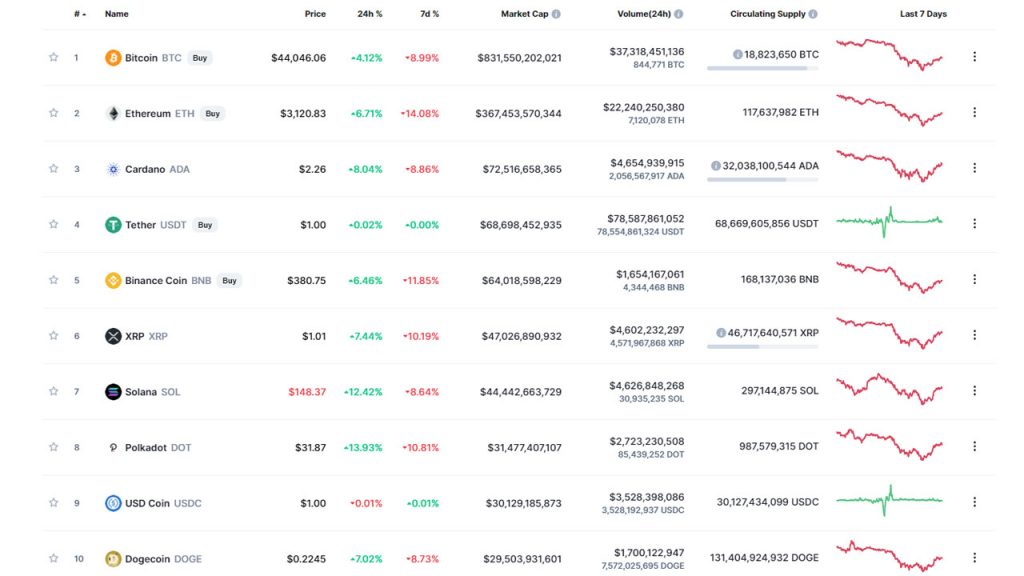Tap the Buy button next to Bitcoin
This screenshot has height=576, width=1024.
(x=200, y=58)
